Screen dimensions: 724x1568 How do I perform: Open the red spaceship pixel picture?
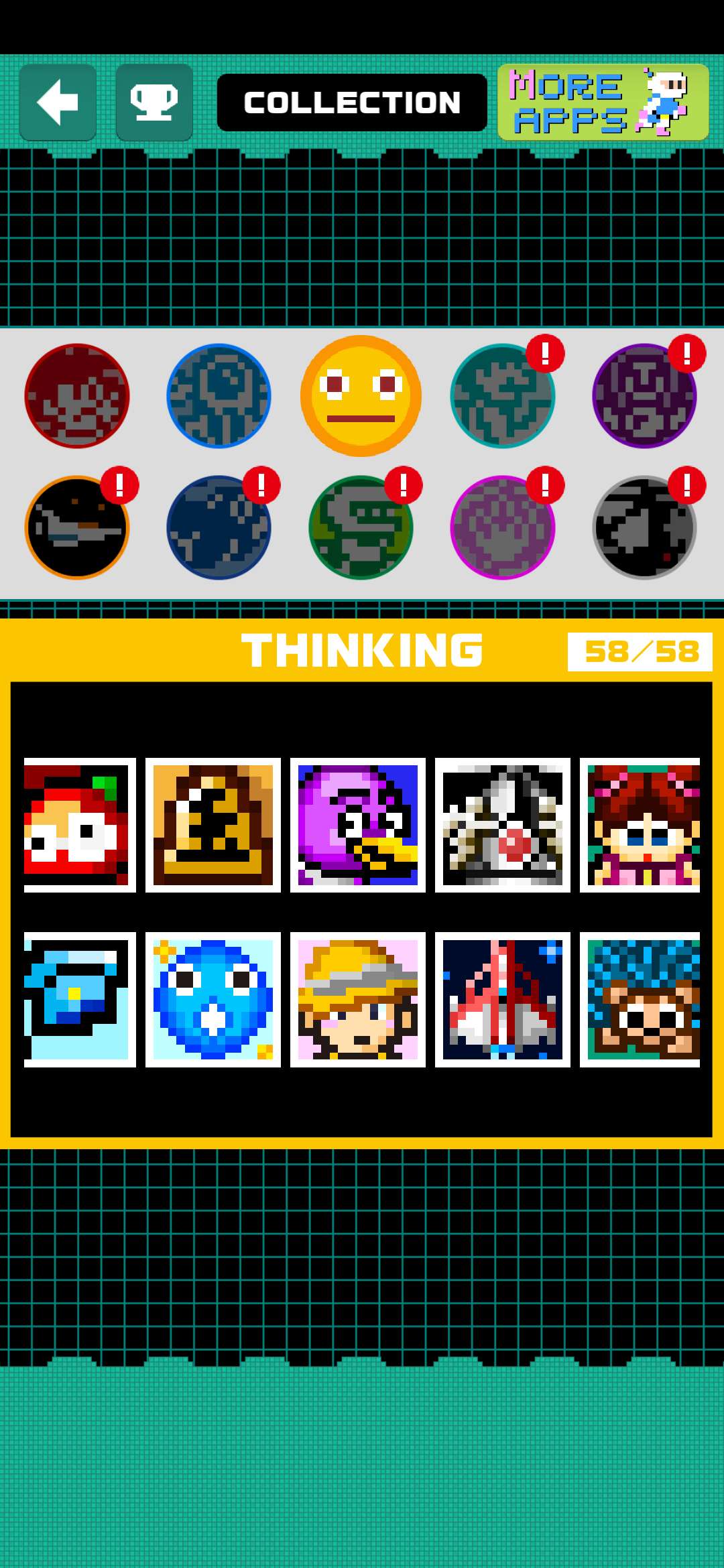[502, 999]
